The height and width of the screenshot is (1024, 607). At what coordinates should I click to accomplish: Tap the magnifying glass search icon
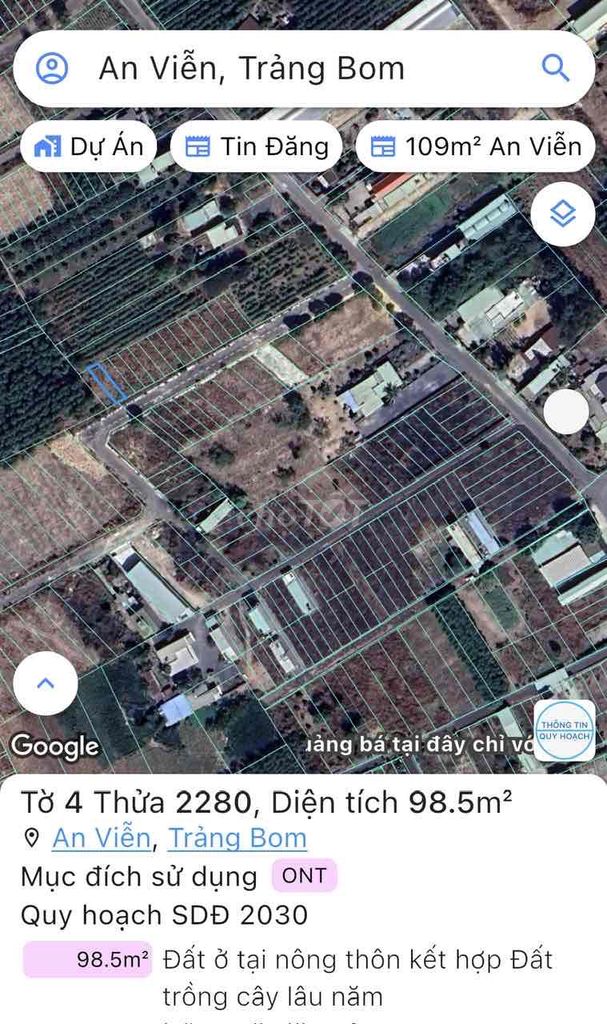[x=555, y=68]
